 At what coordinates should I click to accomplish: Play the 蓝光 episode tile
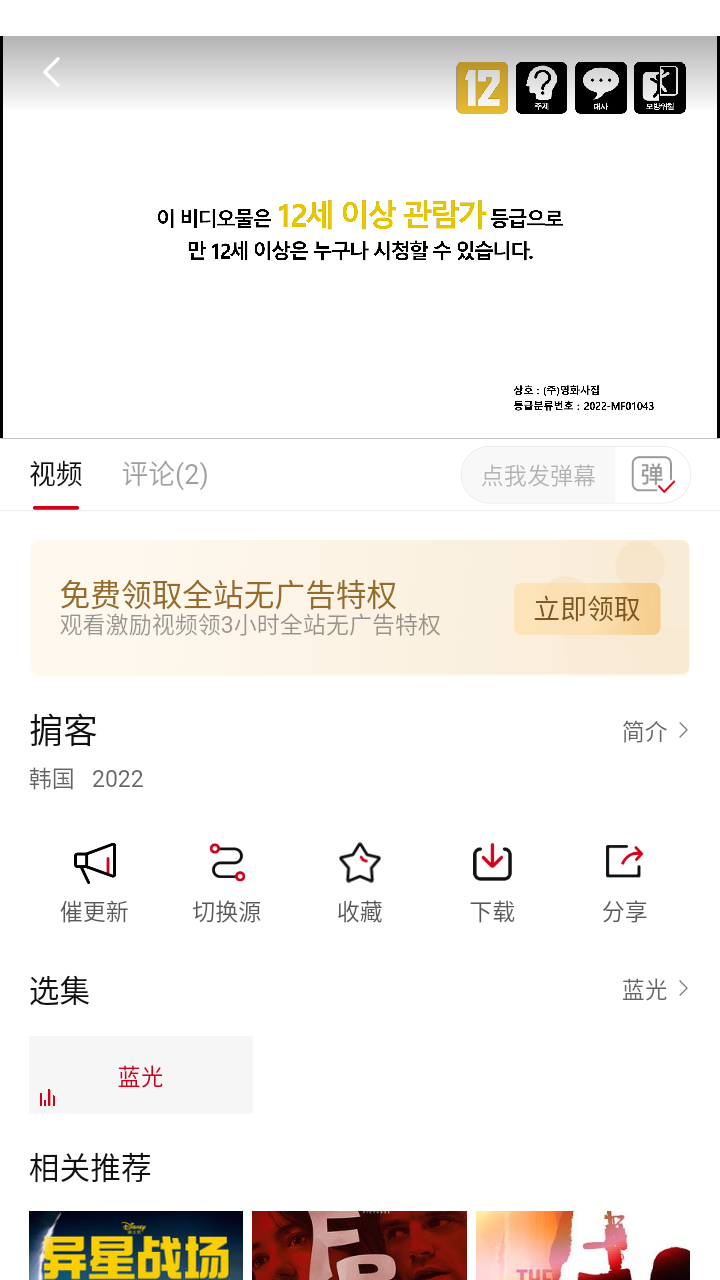coord(141,1075)
